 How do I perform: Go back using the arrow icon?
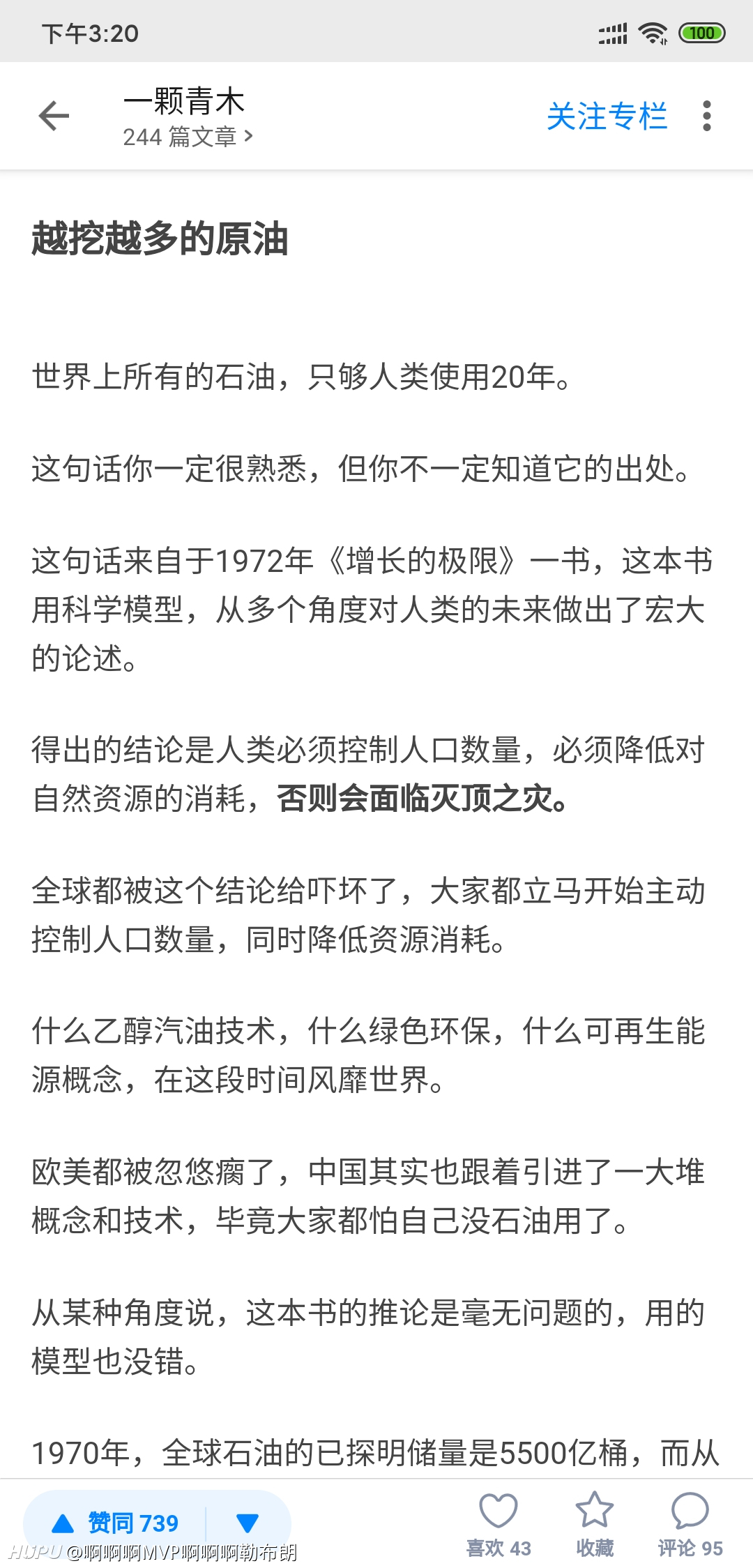(x=54, y=116)
